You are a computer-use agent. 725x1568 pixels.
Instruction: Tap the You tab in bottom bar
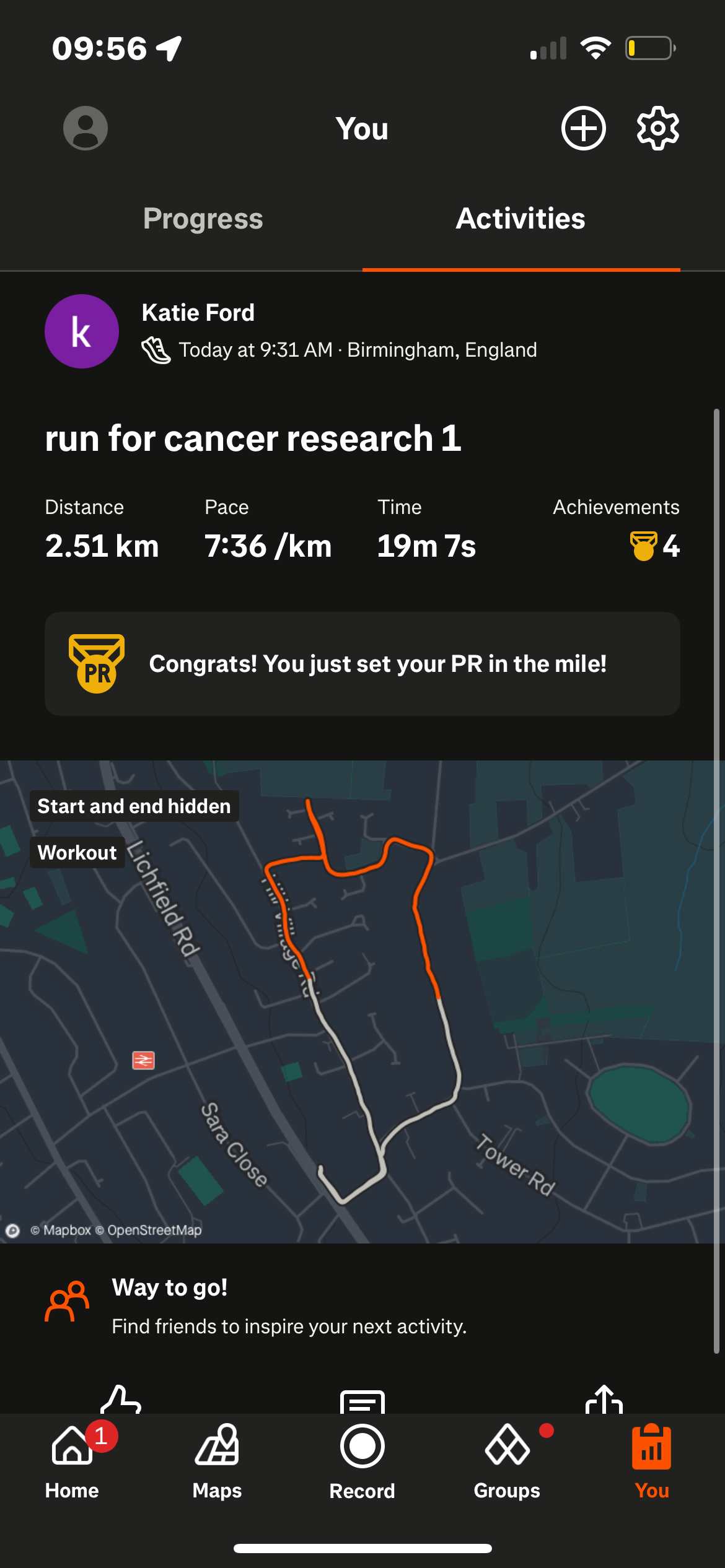click(x=652, y=1461)
